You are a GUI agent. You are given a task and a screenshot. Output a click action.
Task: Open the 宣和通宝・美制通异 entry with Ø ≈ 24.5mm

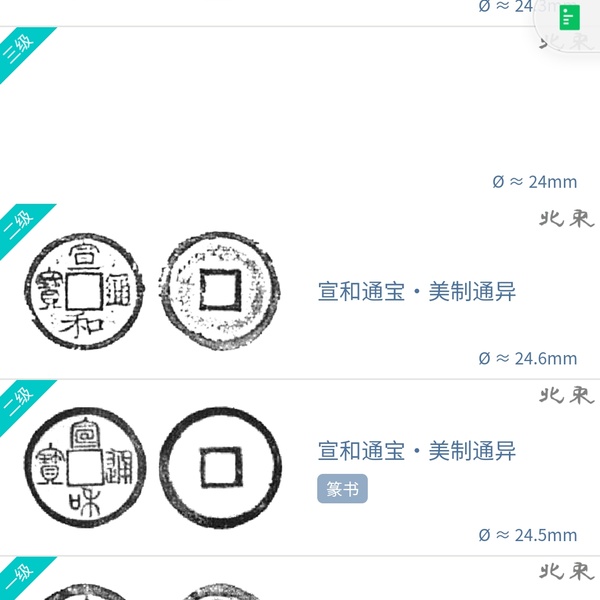coord(416,451)
